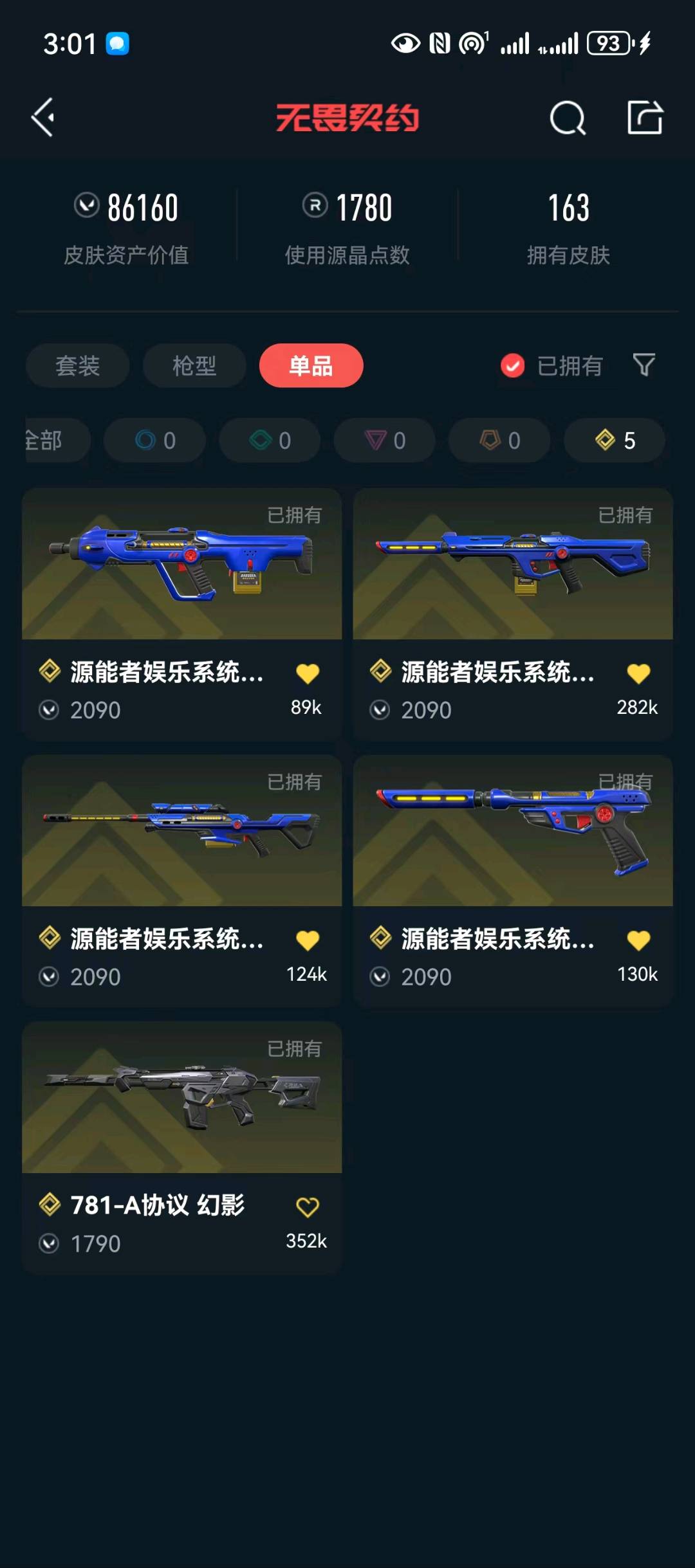
Task: Like the 781-A协议 幻影 skin
Action: coord(308,1207)
